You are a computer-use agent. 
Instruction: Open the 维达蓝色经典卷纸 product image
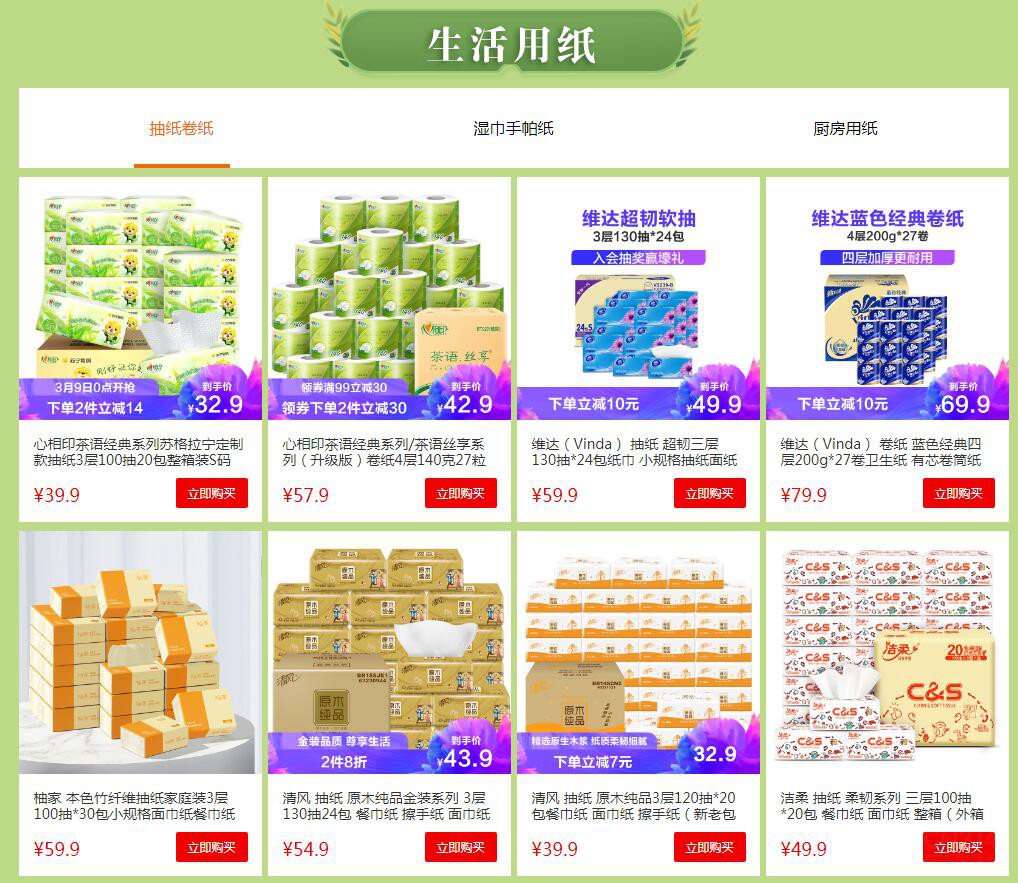click(x=887, y=300)
